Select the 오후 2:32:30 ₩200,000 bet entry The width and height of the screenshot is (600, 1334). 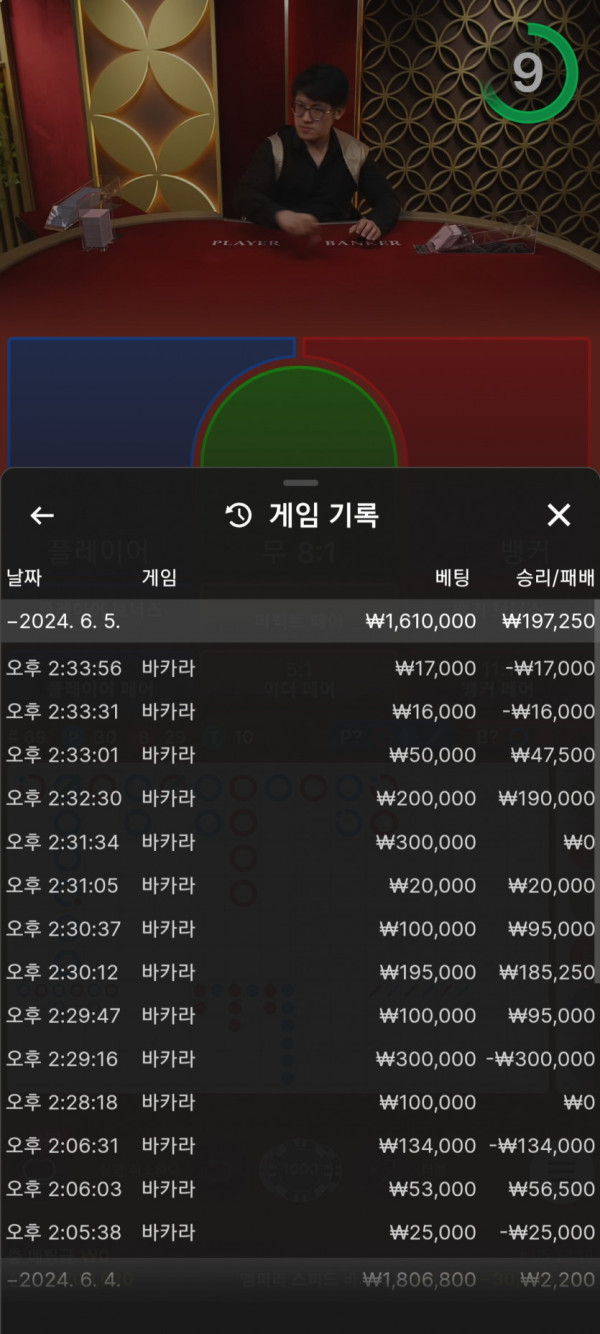pos(300,798)
